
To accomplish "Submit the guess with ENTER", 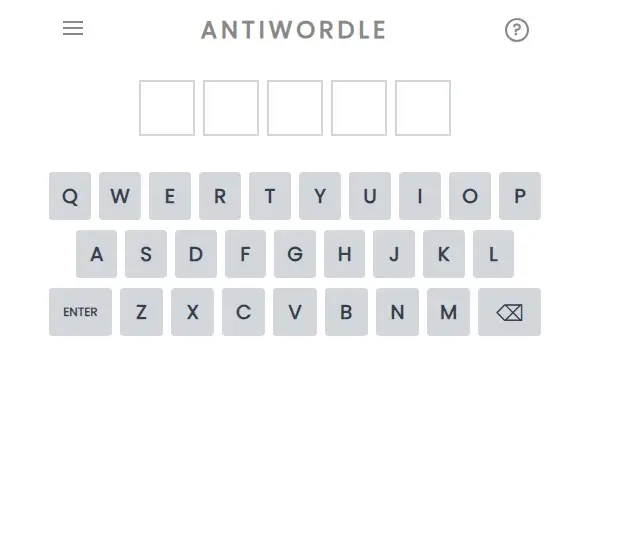I will tap(80, 312).
